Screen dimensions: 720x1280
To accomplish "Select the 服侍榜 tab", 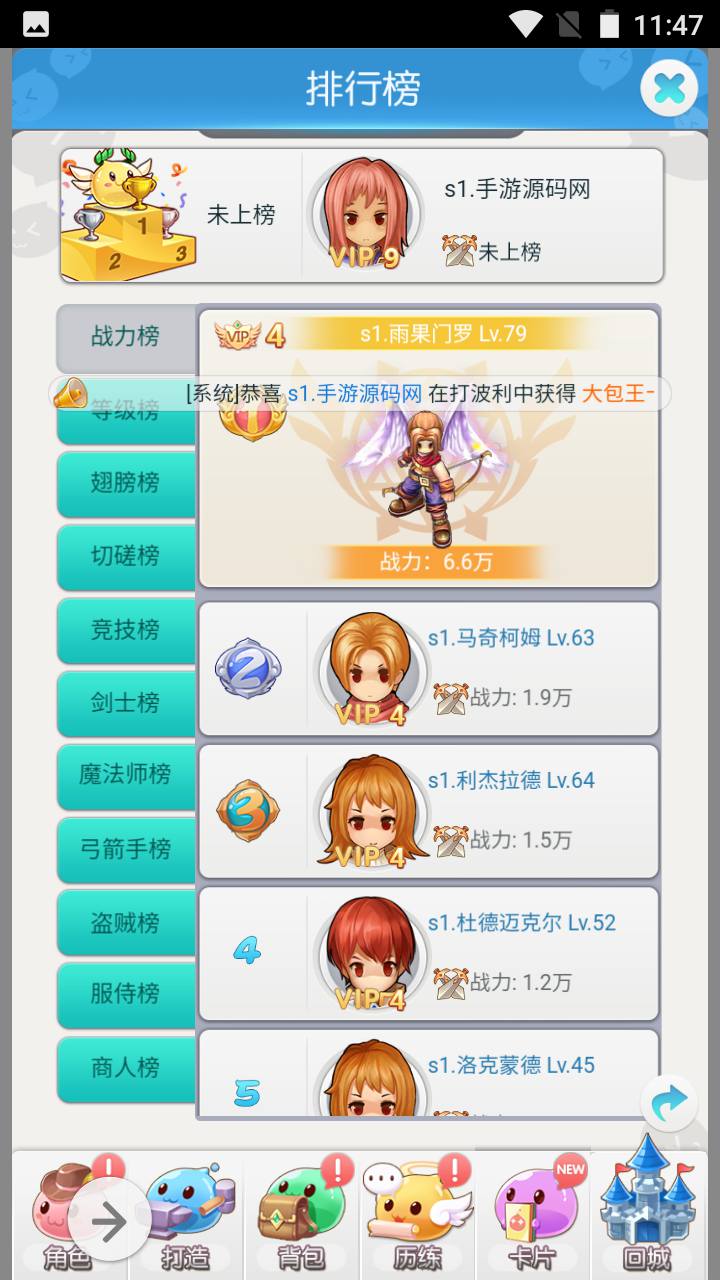I will (x=125, y=994).
